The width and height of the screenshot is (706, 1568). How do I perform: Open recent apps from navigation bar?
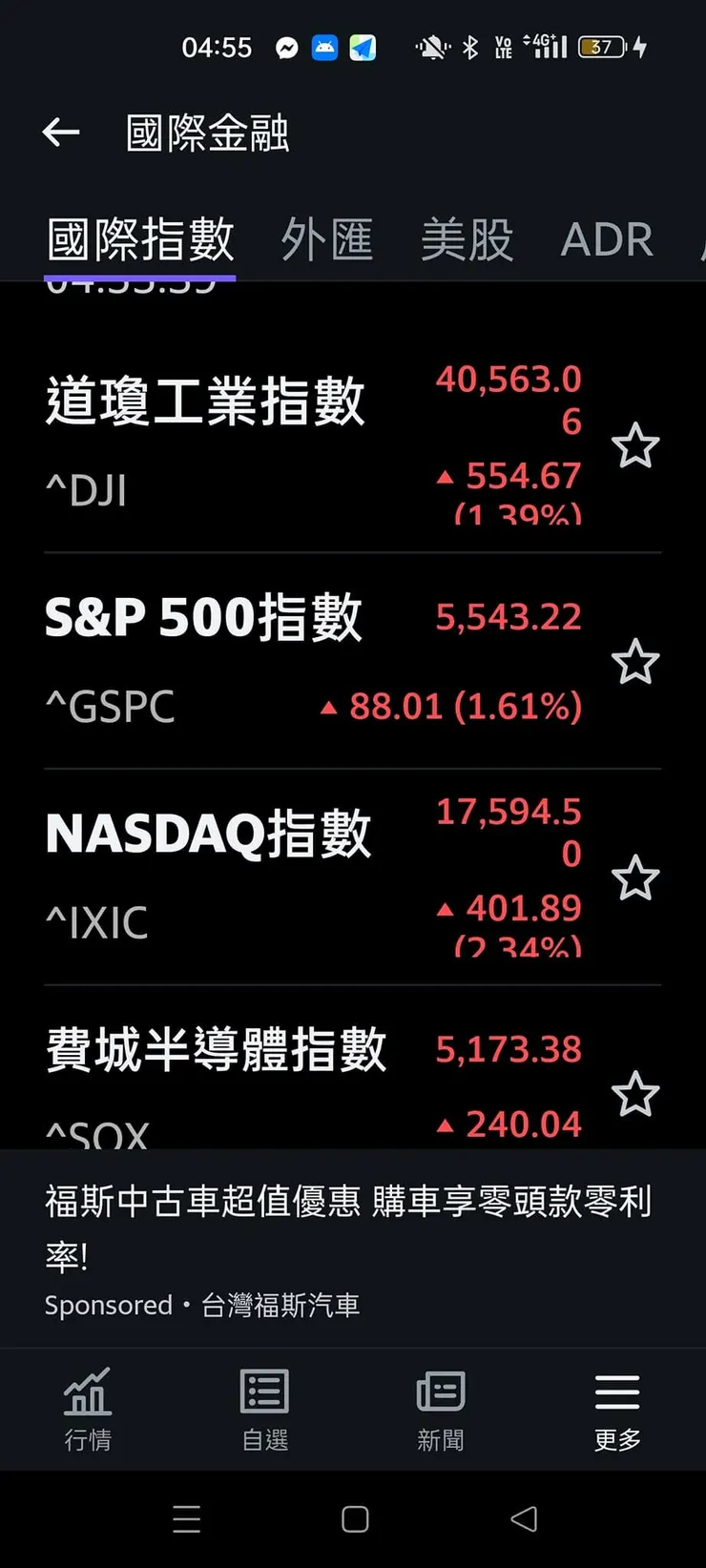(x=187, y=1518)
